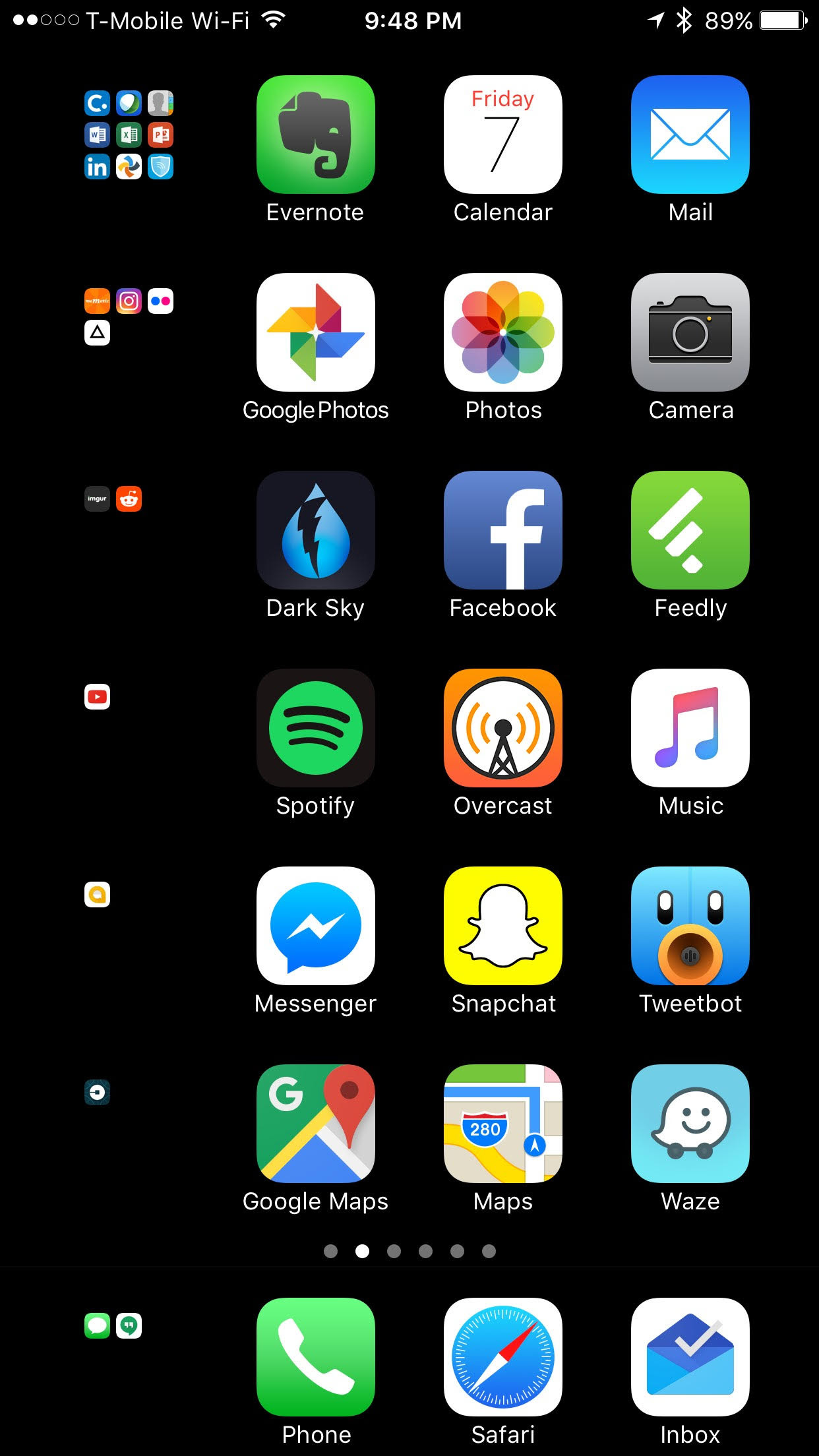Launch the Calendar app
The image size is (819, 1456).
(502, 135)
